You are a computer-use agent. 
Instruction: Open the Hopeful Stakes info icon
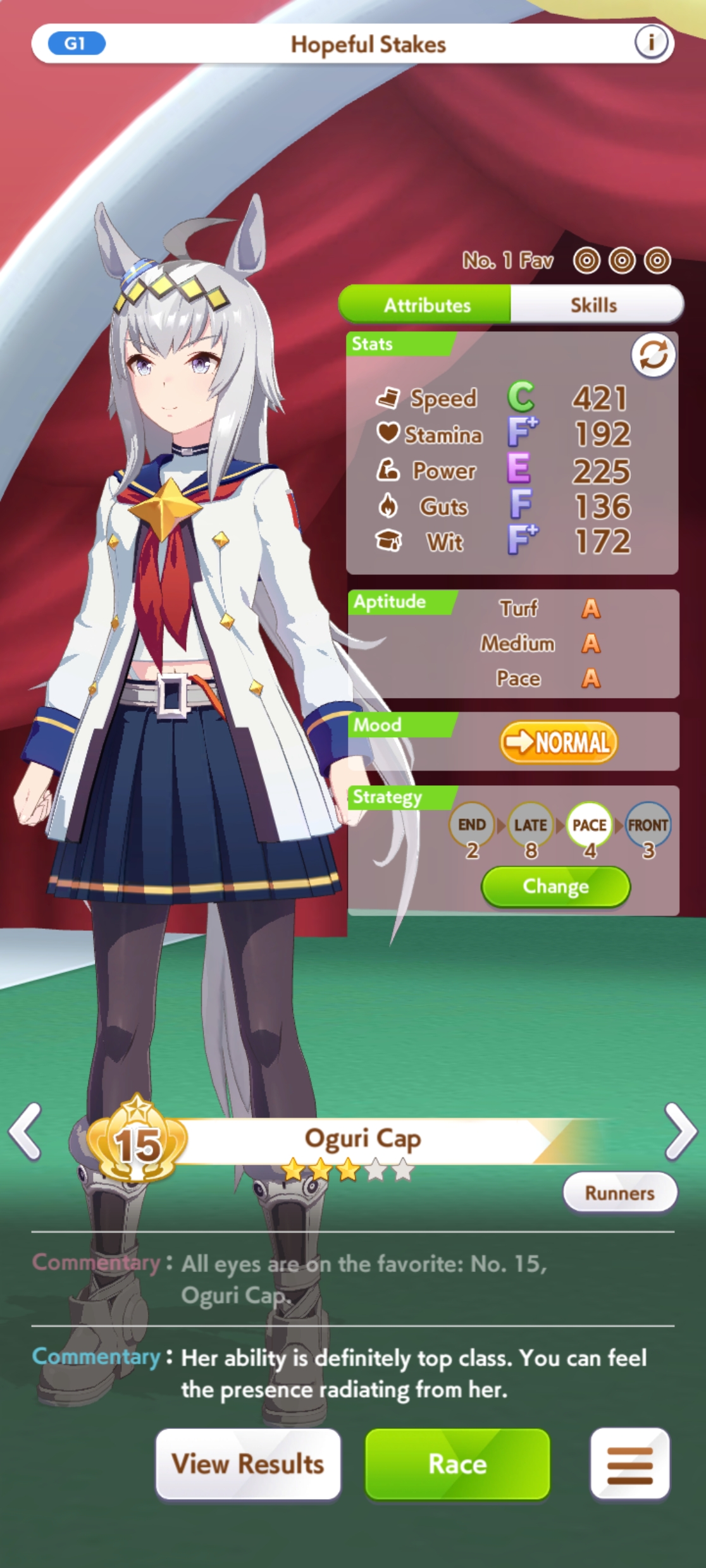click(651, 42)
